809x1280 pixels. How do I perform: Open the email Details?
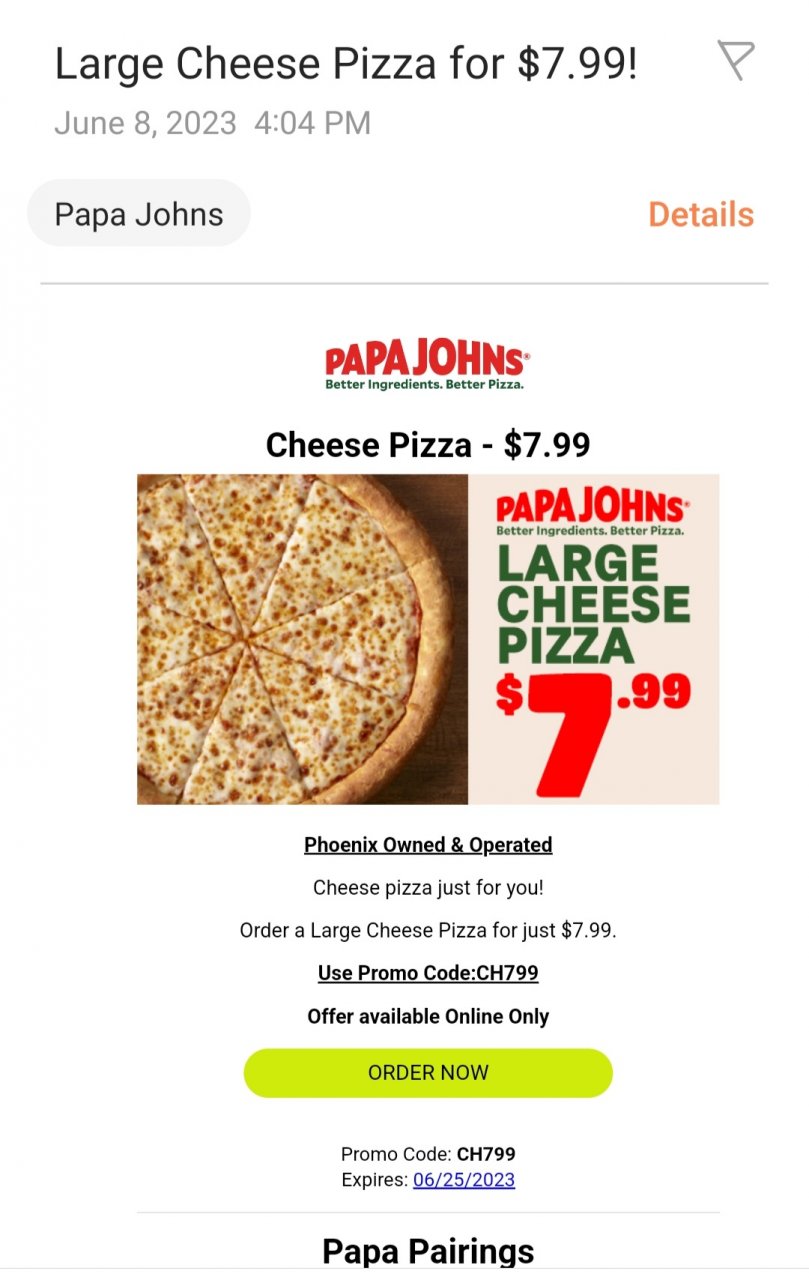pyautogui.click(x=700, y=214)
